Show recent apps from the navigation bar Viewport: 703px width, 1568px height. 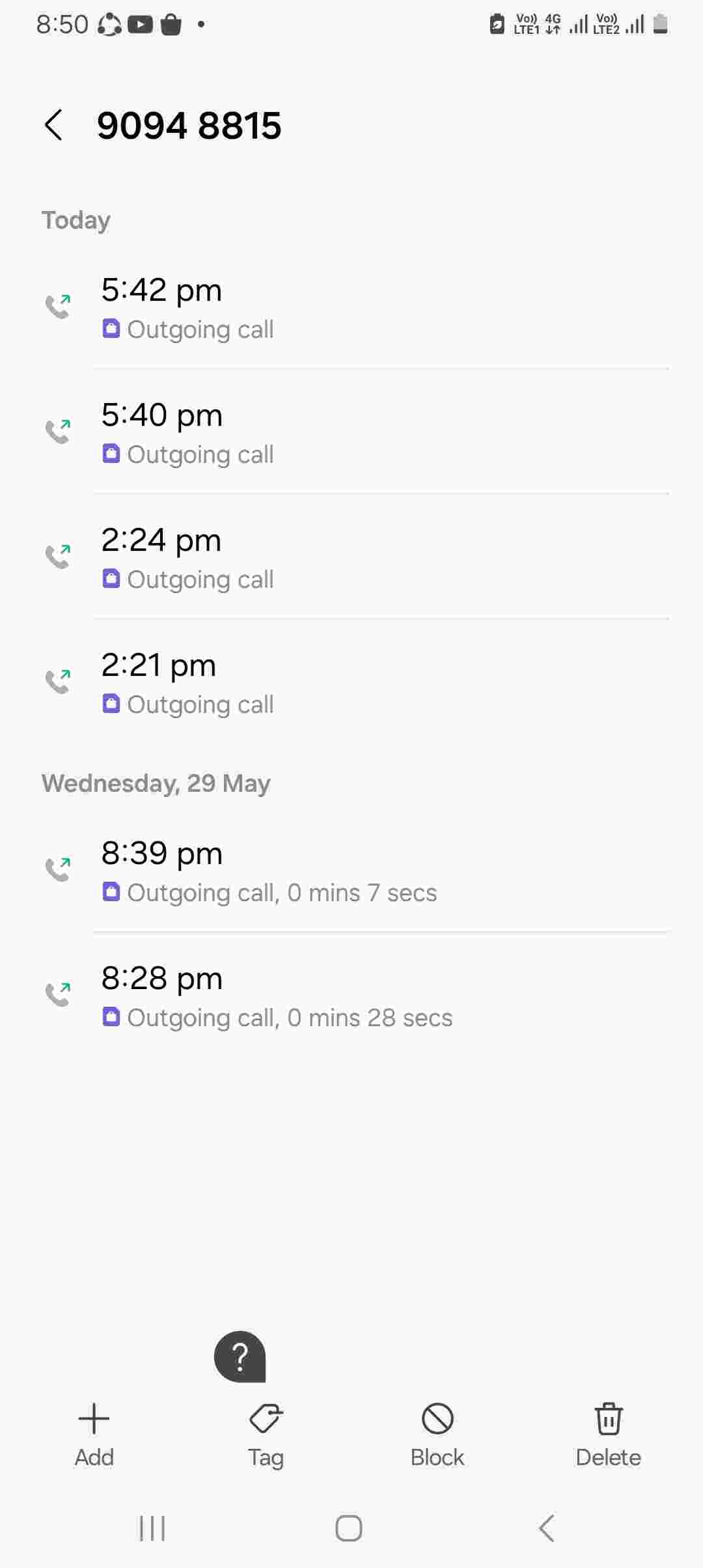152,1528
